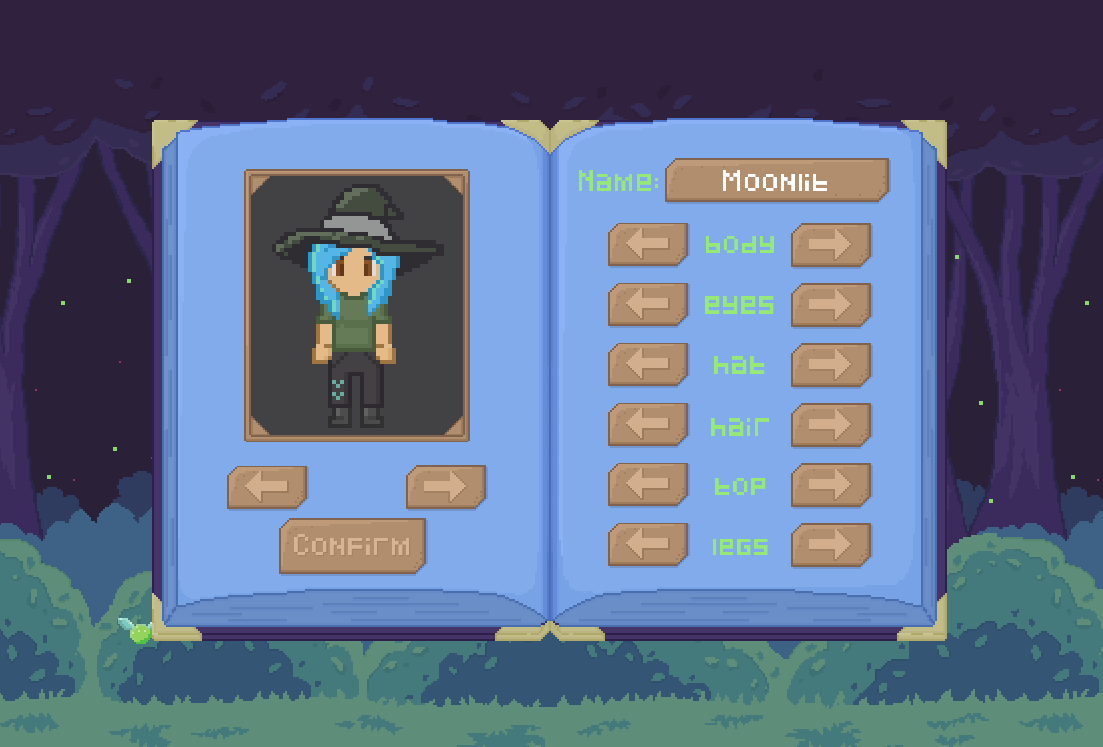Cycle back to previous hair
The width and height of the screenshot is (1103, 747).
click(x=648, y=424)
